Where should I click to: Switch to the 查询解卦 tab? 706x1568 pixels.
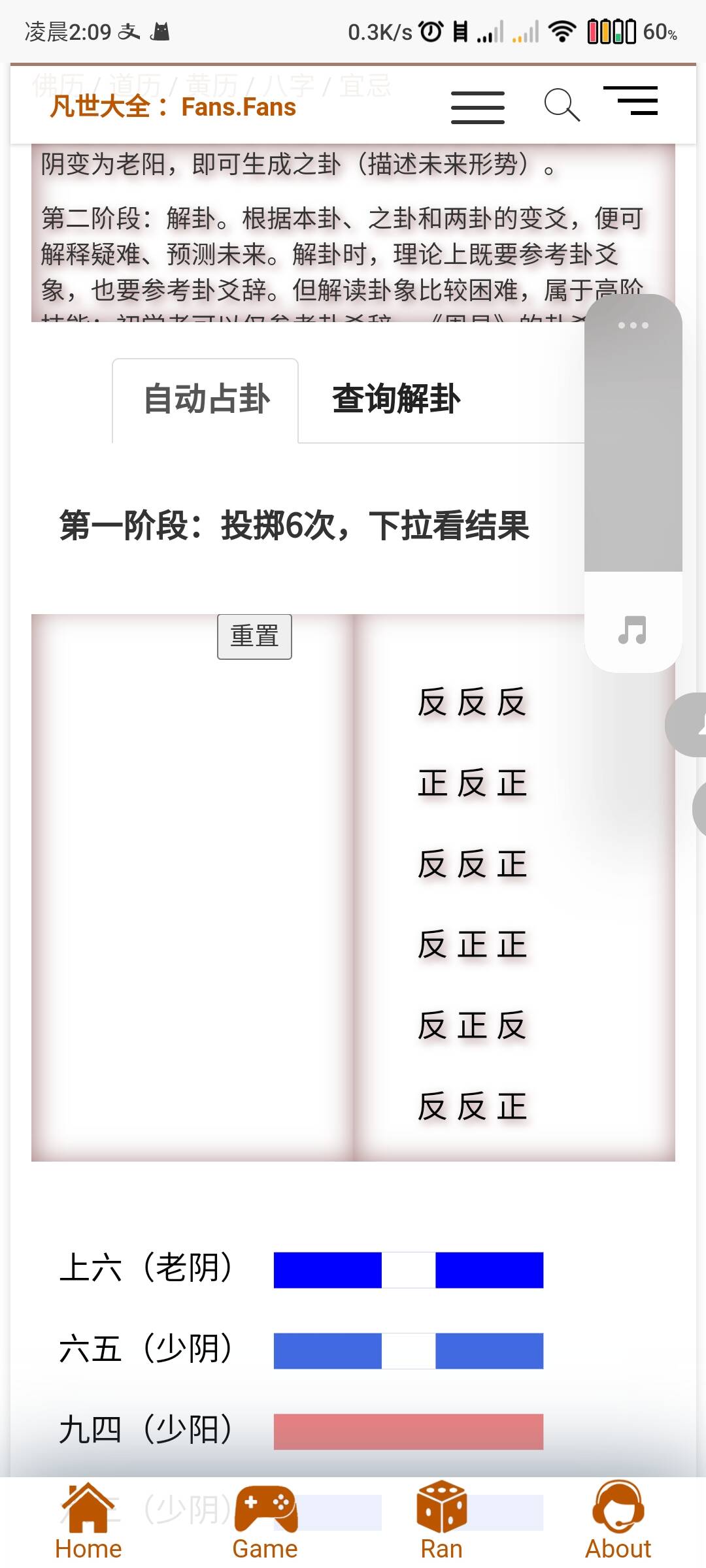tap(396, 399)
